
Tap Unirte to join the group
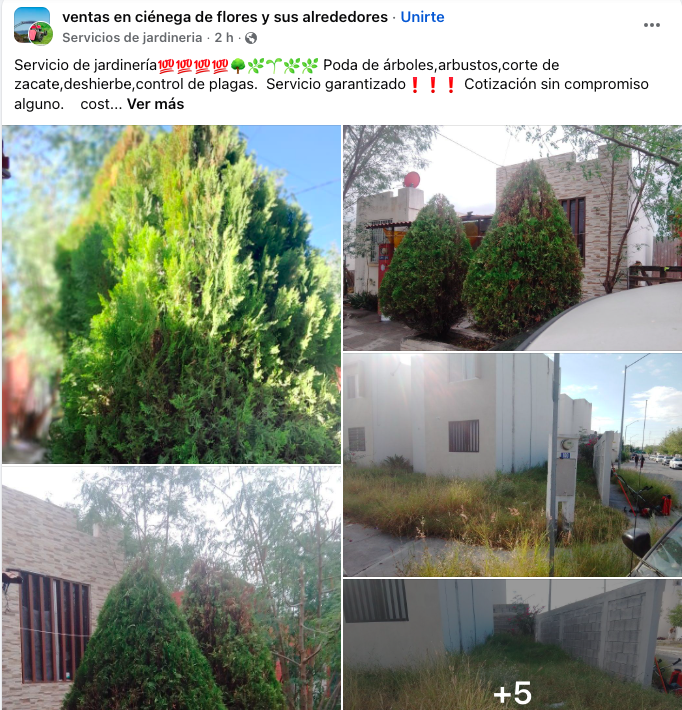[x=424, y=17]
